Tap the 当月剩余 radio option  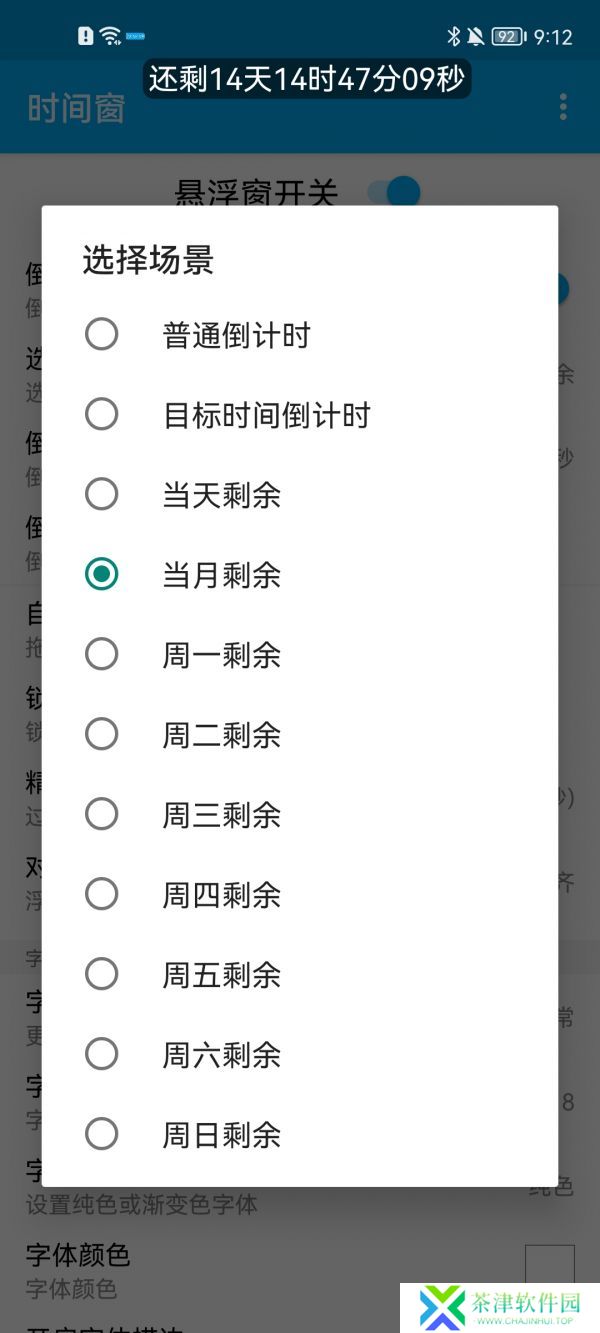point(300,574)
